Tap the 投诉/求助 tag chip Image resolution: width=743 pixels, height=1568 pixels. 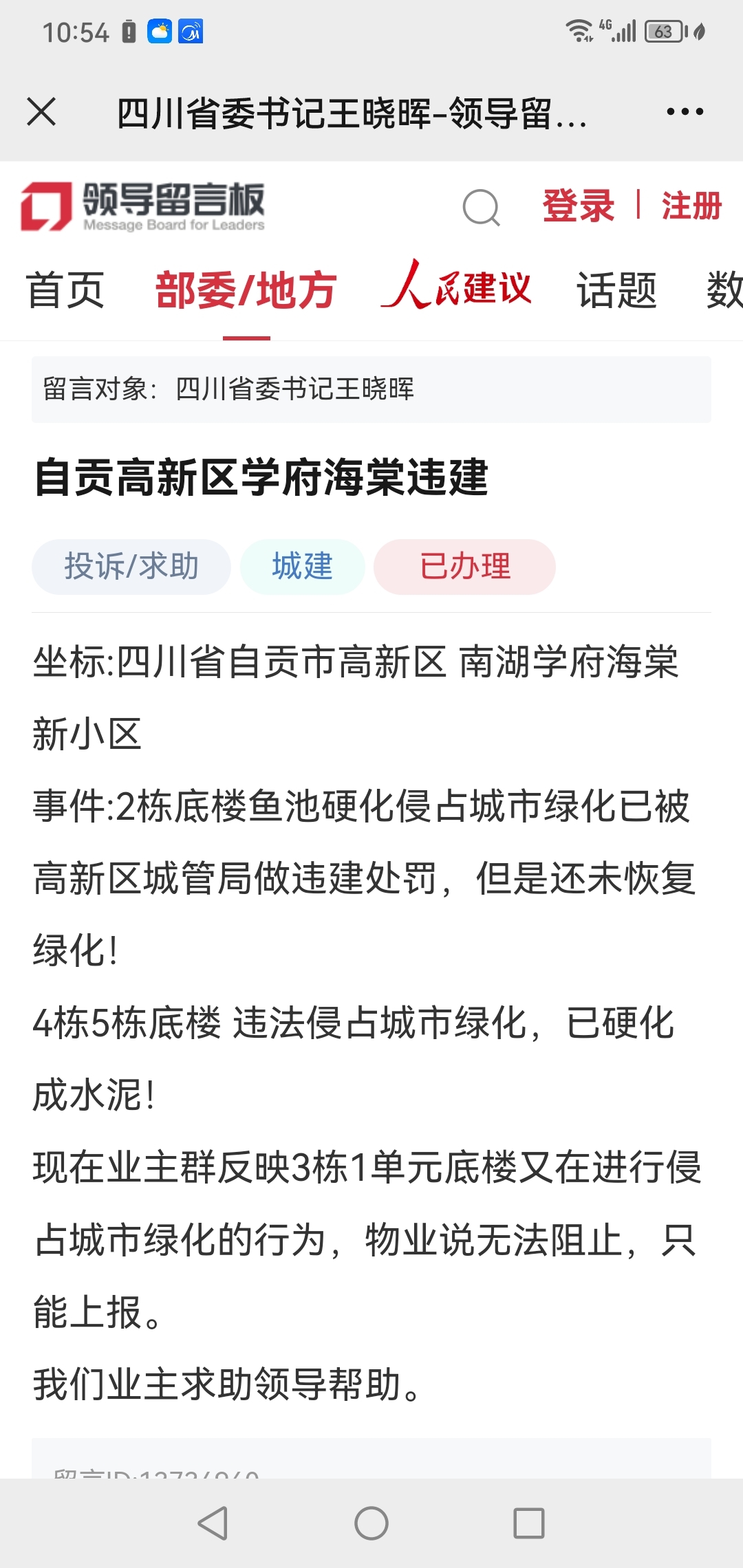(131, 567)
